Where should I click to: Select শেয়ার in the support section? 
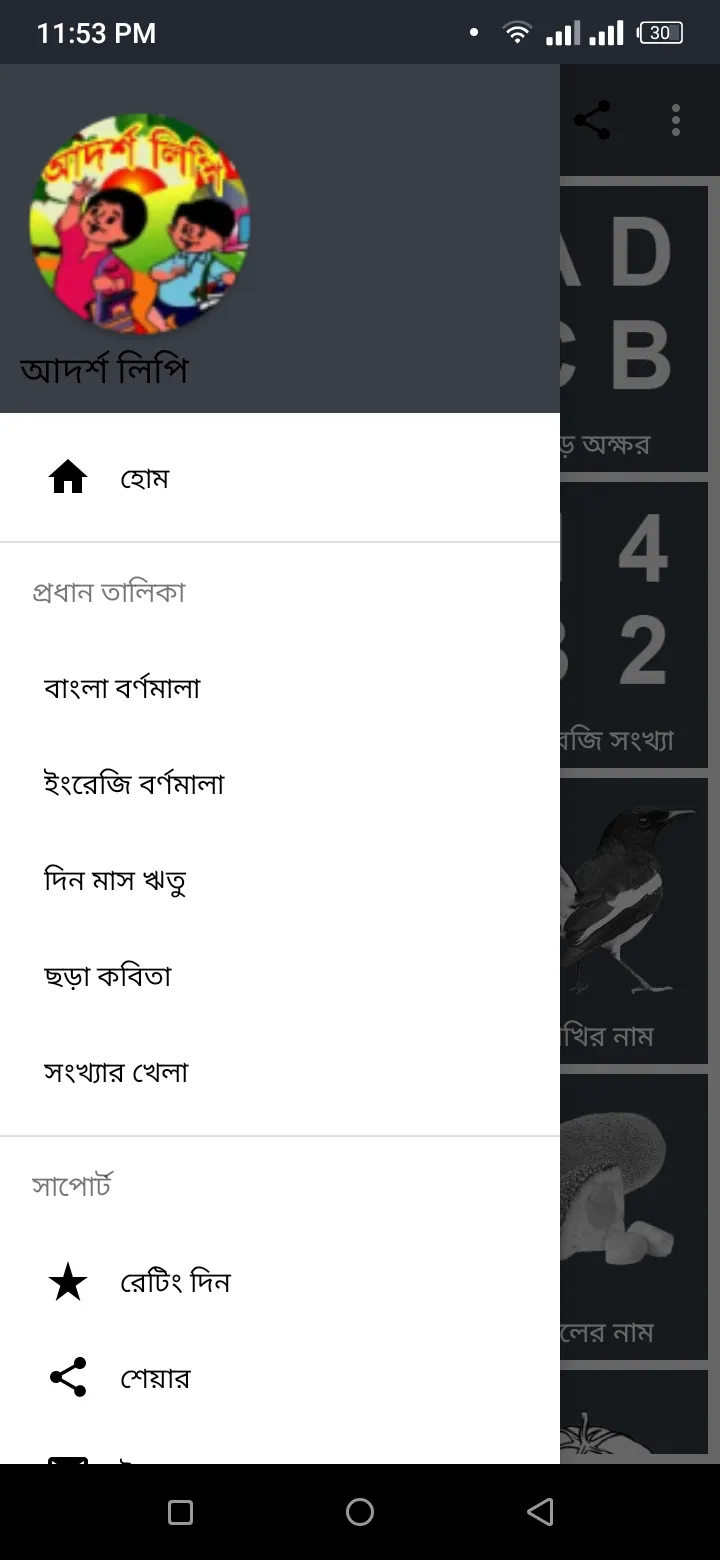(x=155, y=1378)
